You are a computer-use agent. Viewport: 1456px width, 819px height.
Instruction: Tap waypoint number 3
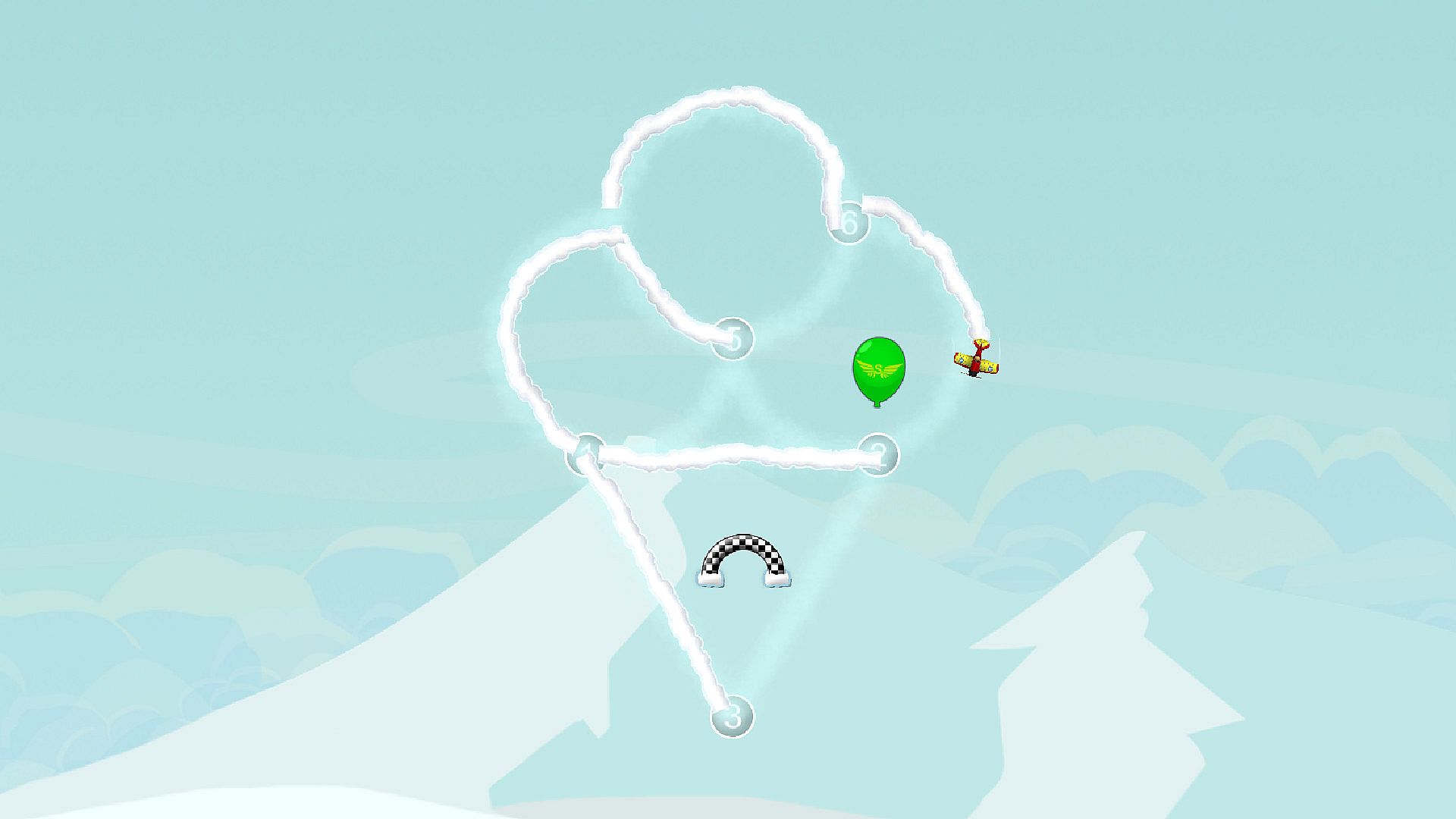pyautogui.click(x=732, y=717)
